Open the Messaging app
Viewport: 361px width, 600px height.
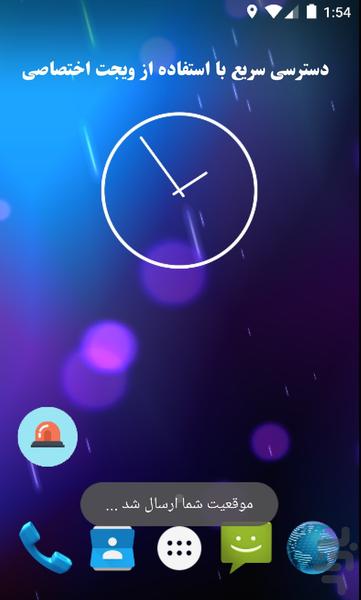pyautogui.click(x=246, y=547)
